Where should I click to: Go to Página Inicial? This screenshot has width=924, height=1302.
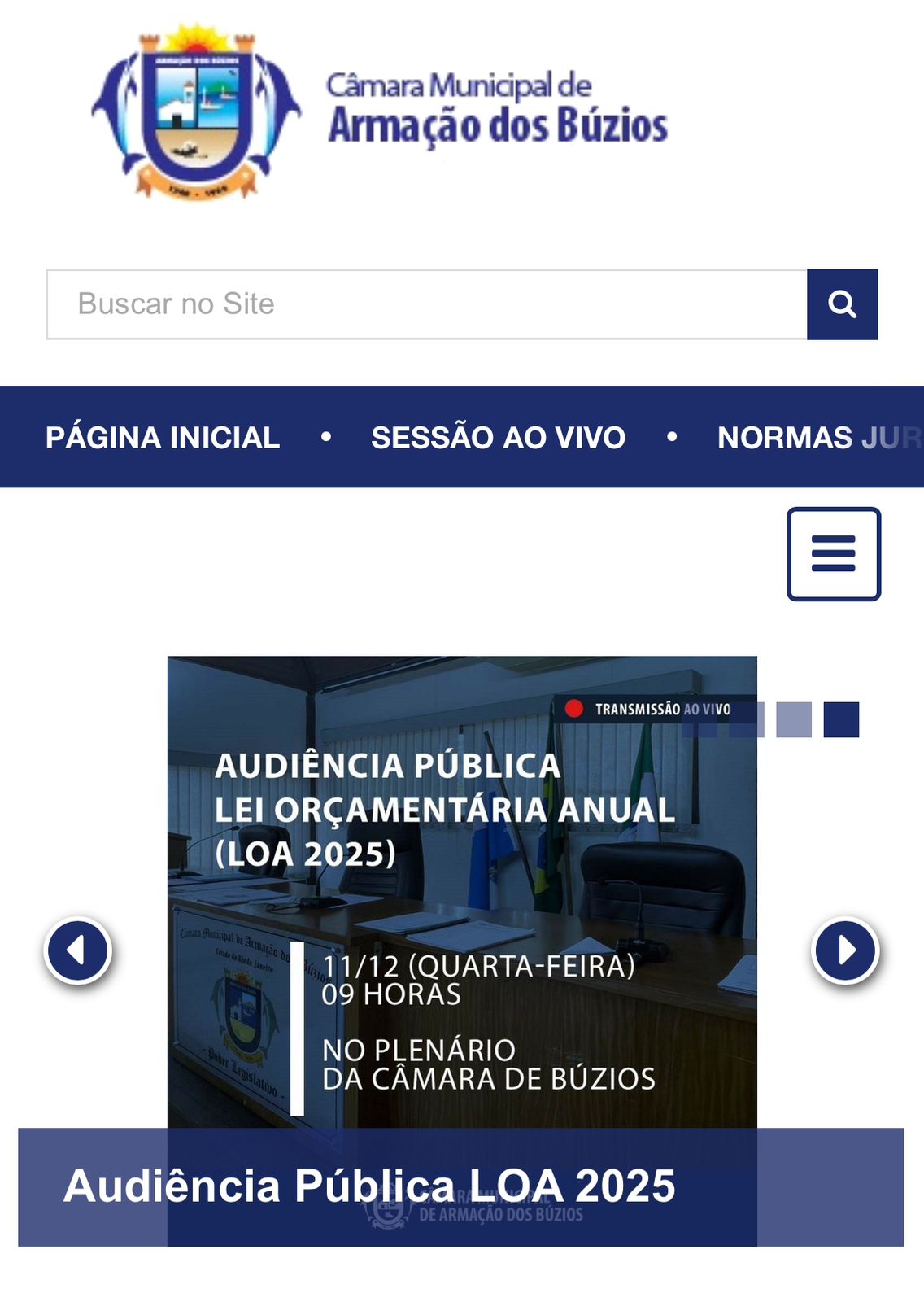pyautogui.click(x=163, y=438)
